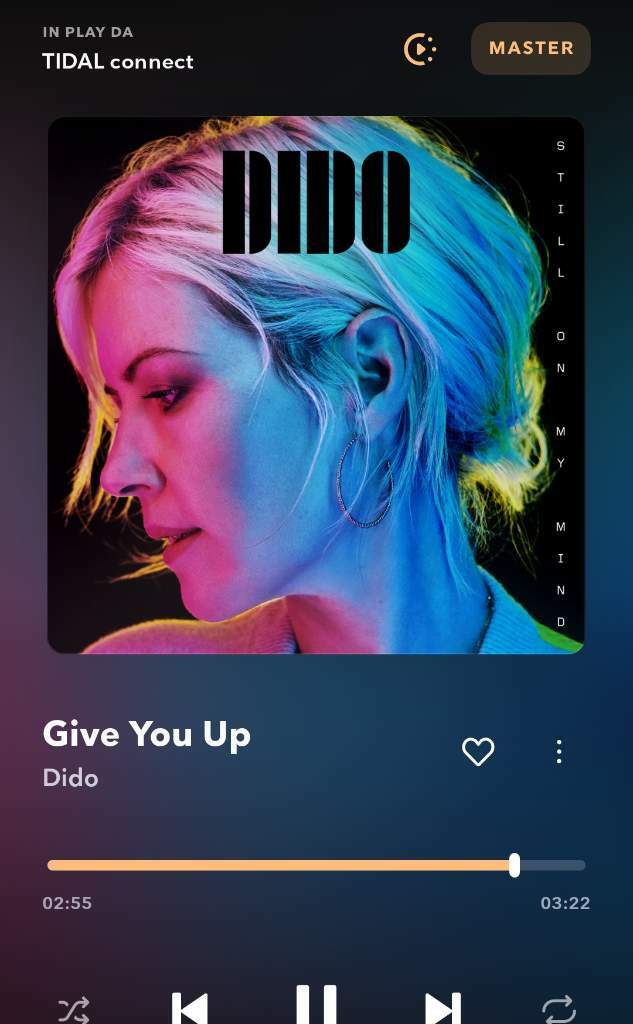Open artist Dido's page

[71, 778]
